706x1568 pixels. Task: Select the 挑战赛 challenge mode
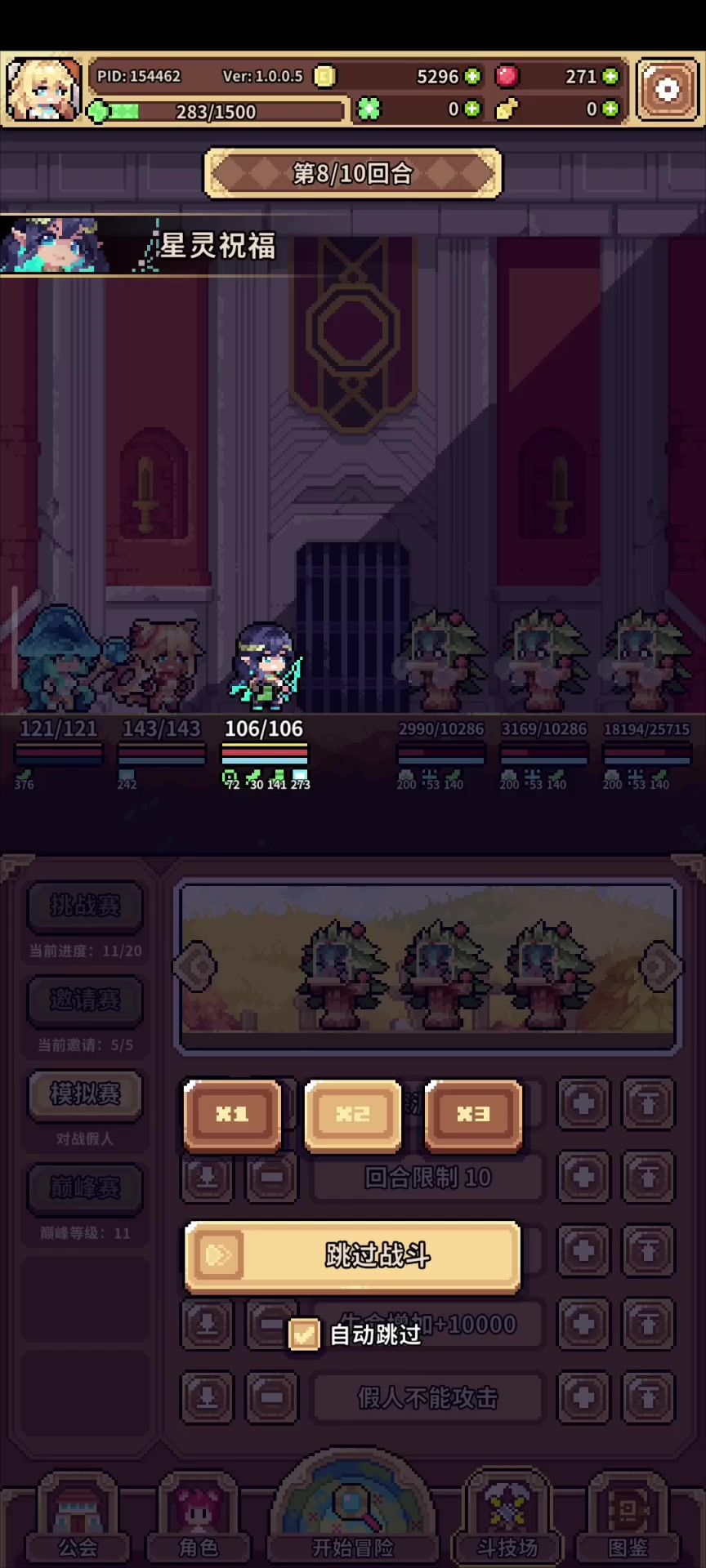coord(85,906)
